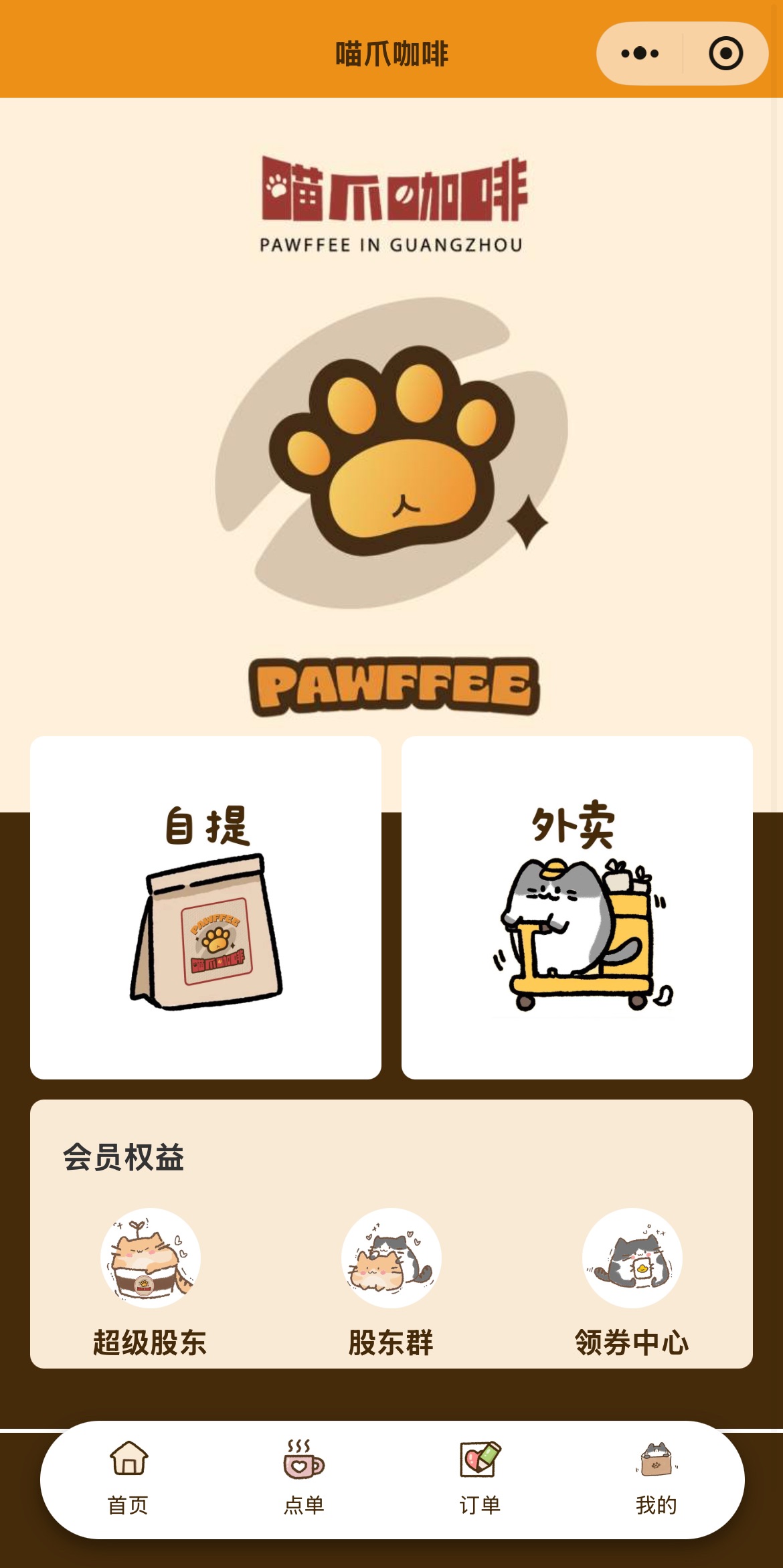This screenshot has width=783, height=1568.
Task: Select 外卖 delivery order card
Action: (x=577, y=907)
